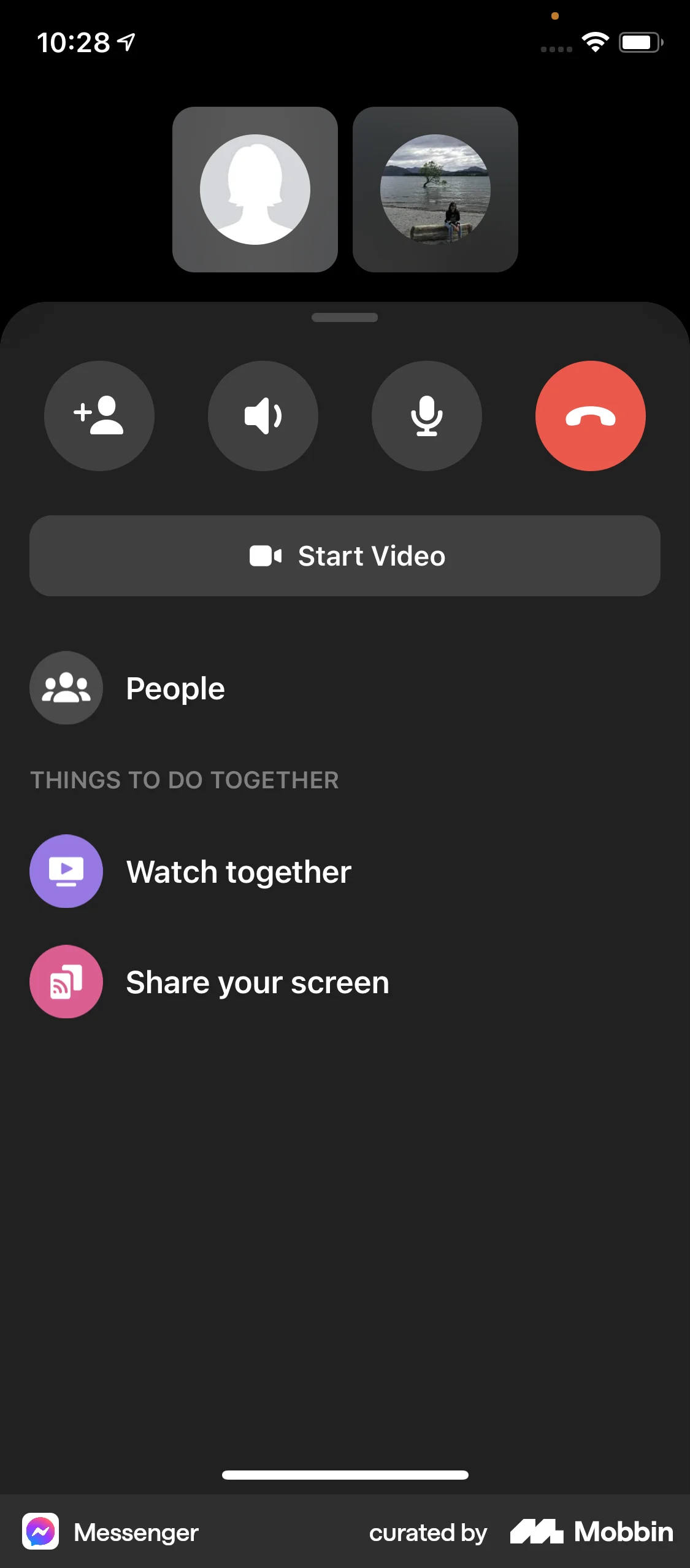Select the add person icon
The height and width of the screenshot is (1568, 690).
pyautogui.click(x=99, y=415)
